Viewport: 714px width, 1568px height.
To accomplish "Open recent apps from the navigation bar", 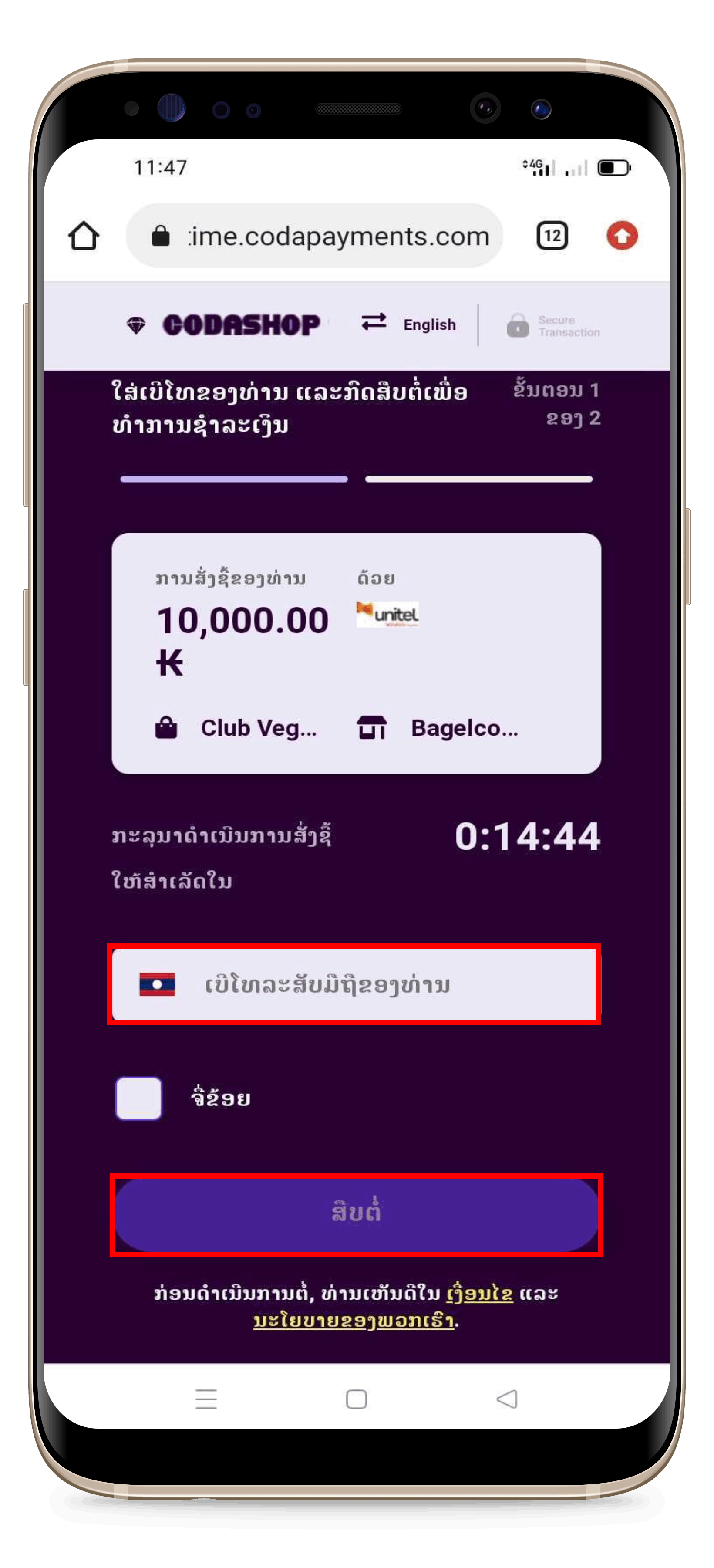I will tap(206, 1399).
